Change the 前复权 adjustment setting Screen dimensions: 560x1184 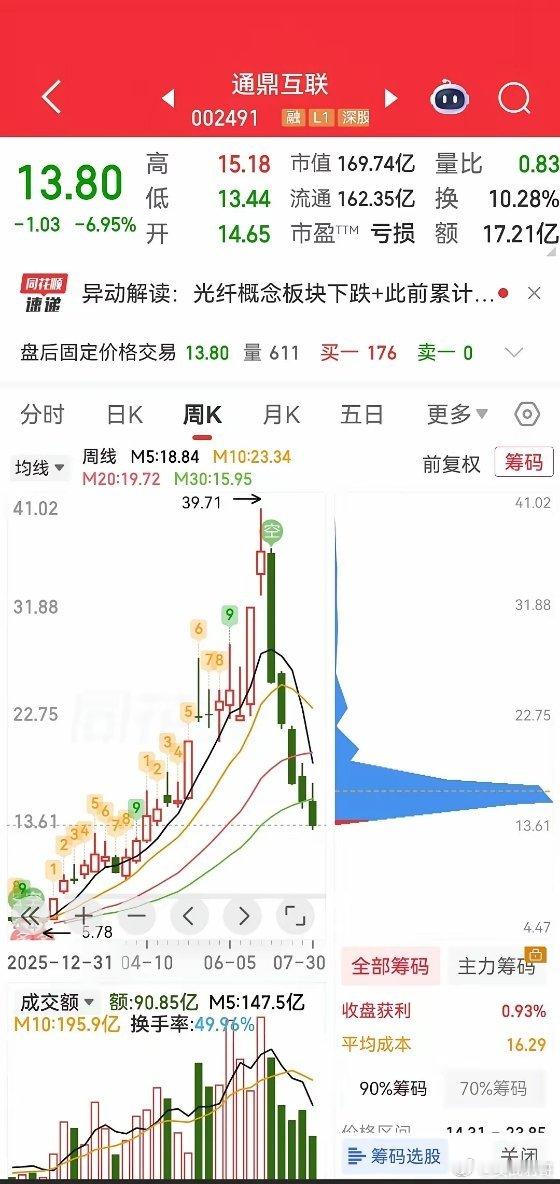coord(451,464)
